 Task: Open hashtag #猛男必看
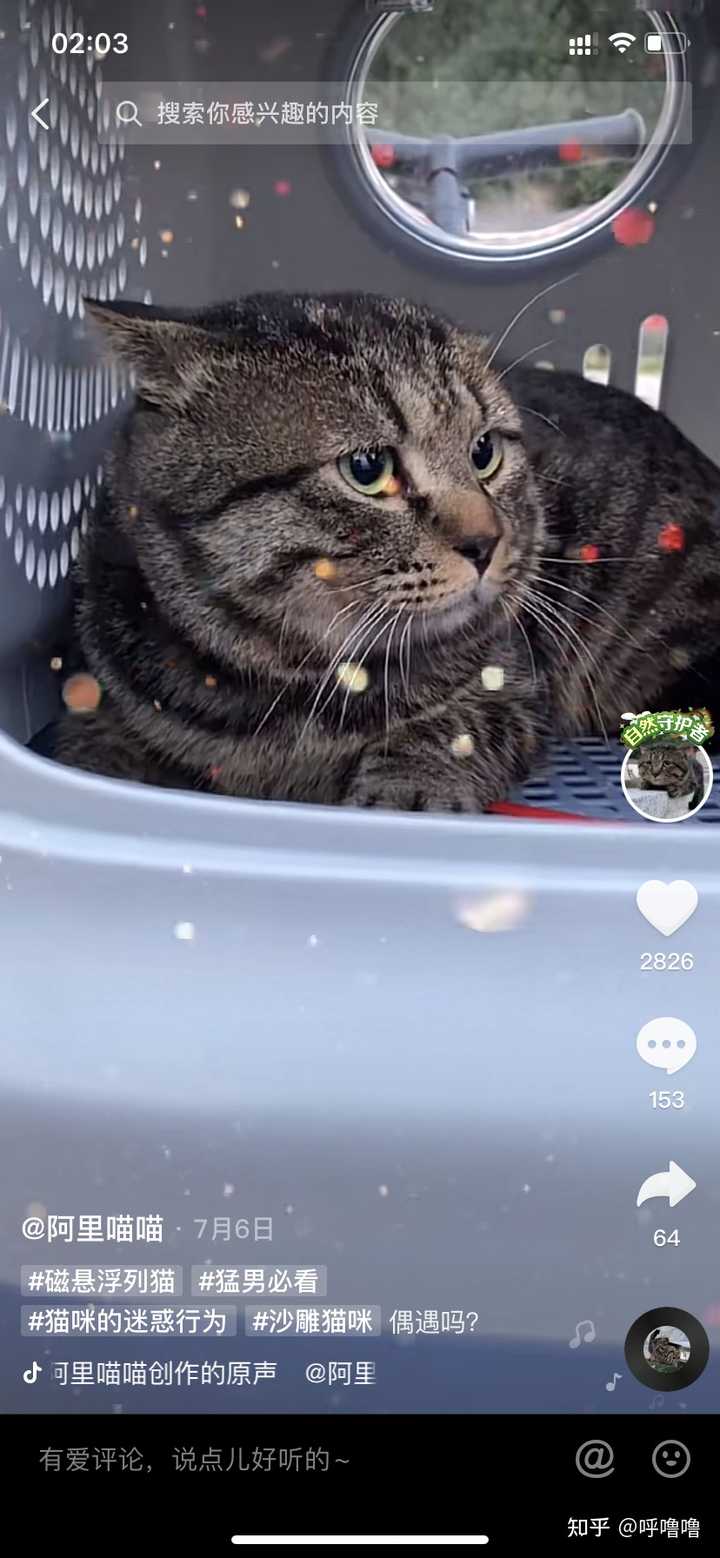pyautogui.click(x=258, y=1281)
